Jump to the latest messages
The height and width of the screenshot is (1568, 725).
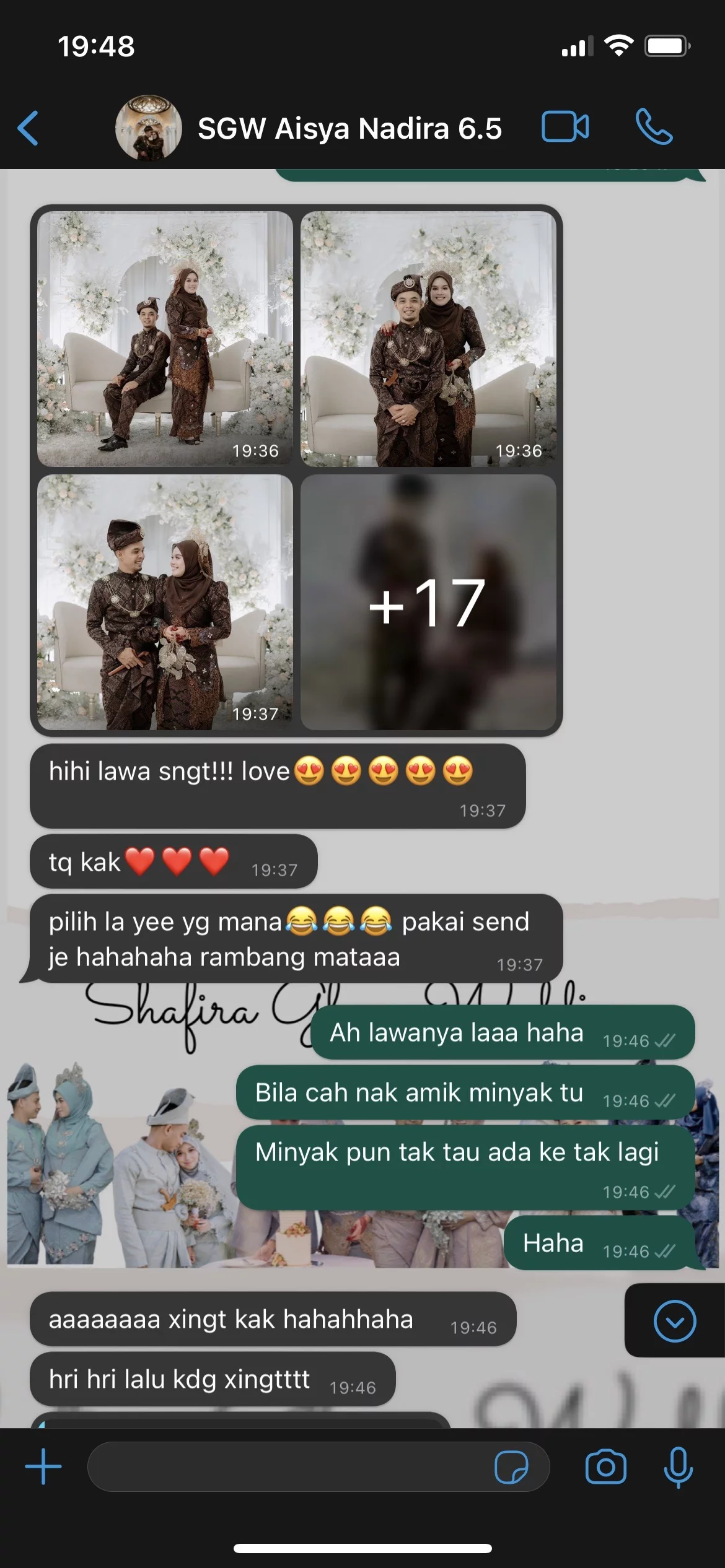pyautogui.click(x=674, y=1321)
